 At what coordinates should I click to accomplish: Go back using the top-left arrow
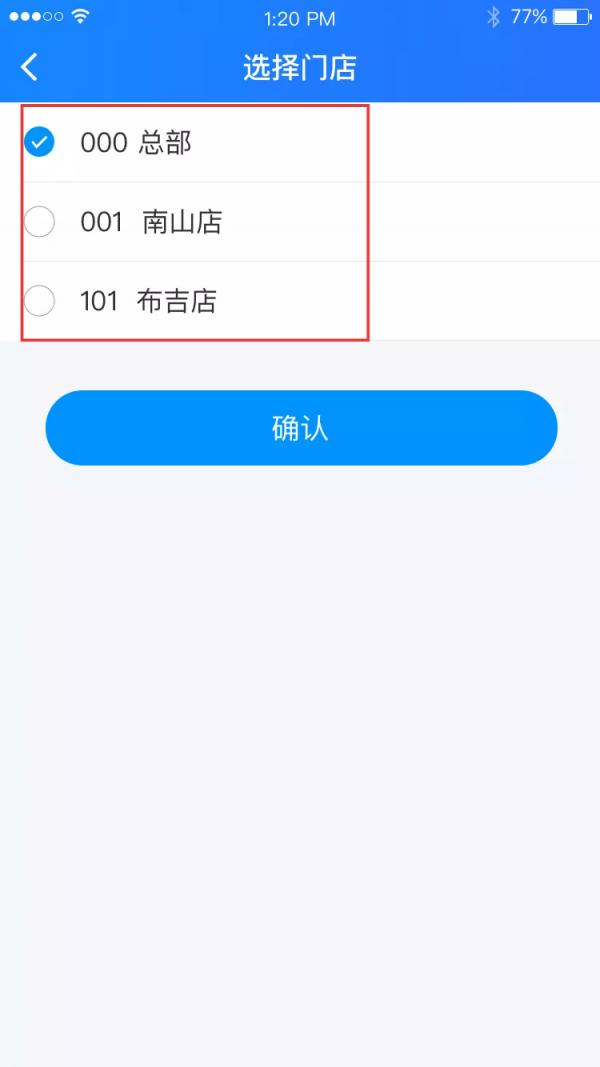29,67
